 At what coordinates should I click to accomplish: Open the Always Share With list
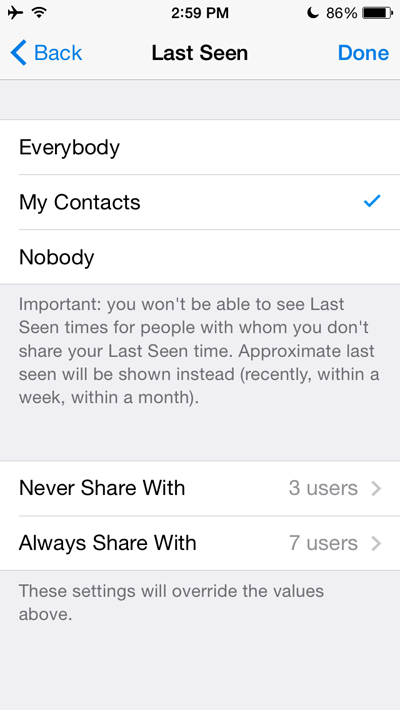(x=200, y=543)
